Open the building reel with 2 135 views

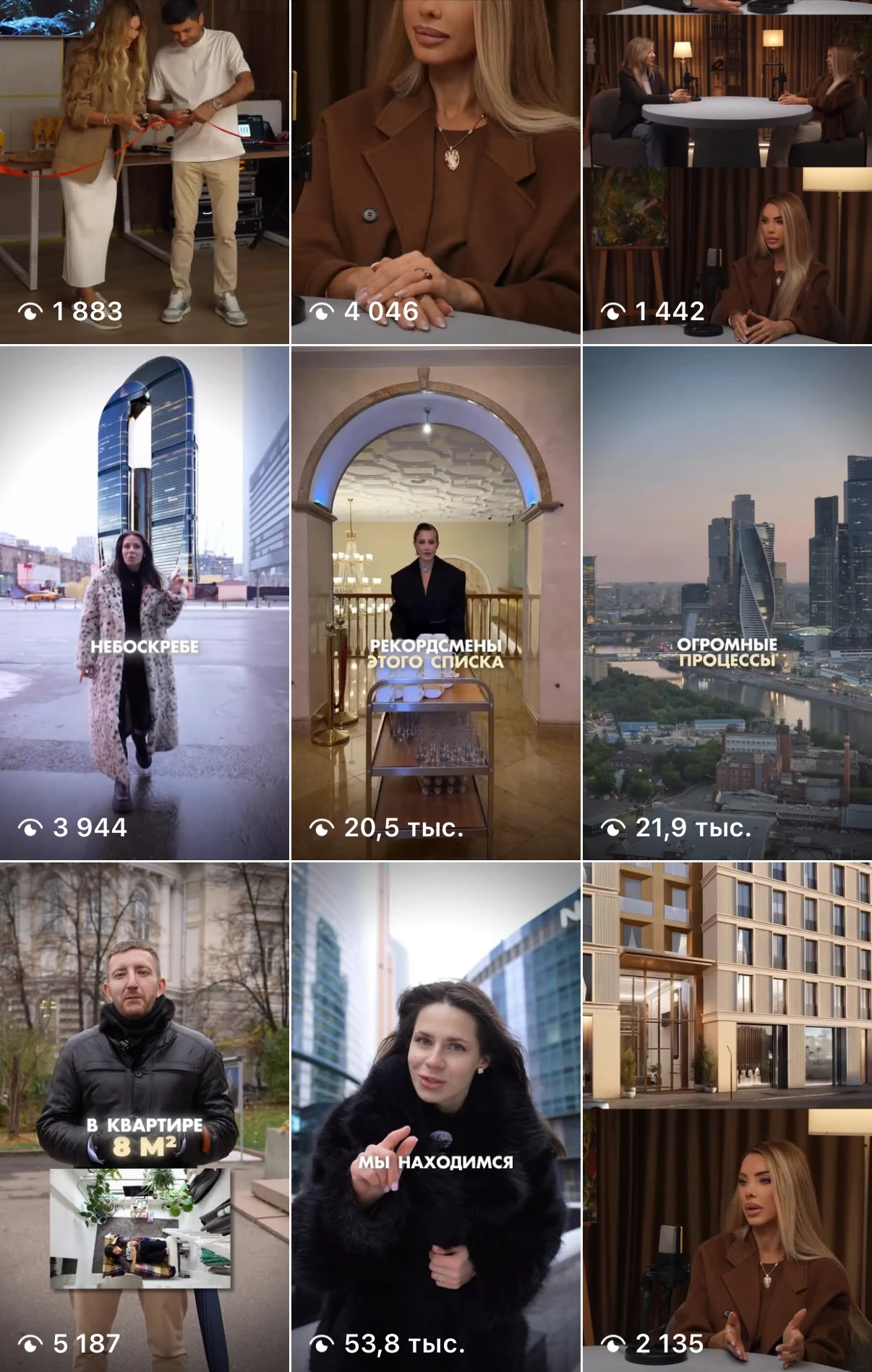click(x=727, y=1117)
